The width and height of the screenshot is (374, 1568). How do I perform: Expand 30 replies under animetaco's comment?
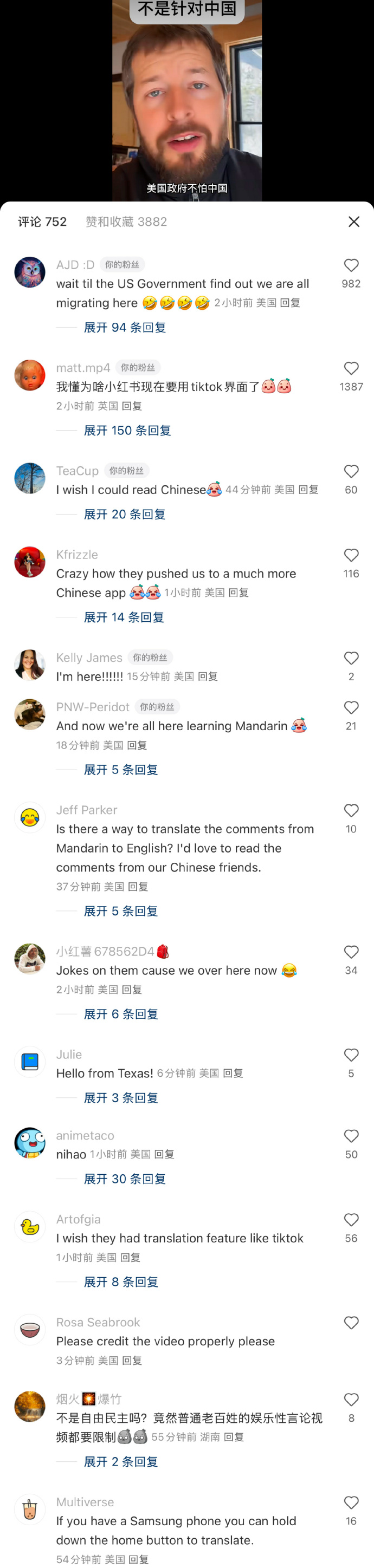coord(124,1179)
